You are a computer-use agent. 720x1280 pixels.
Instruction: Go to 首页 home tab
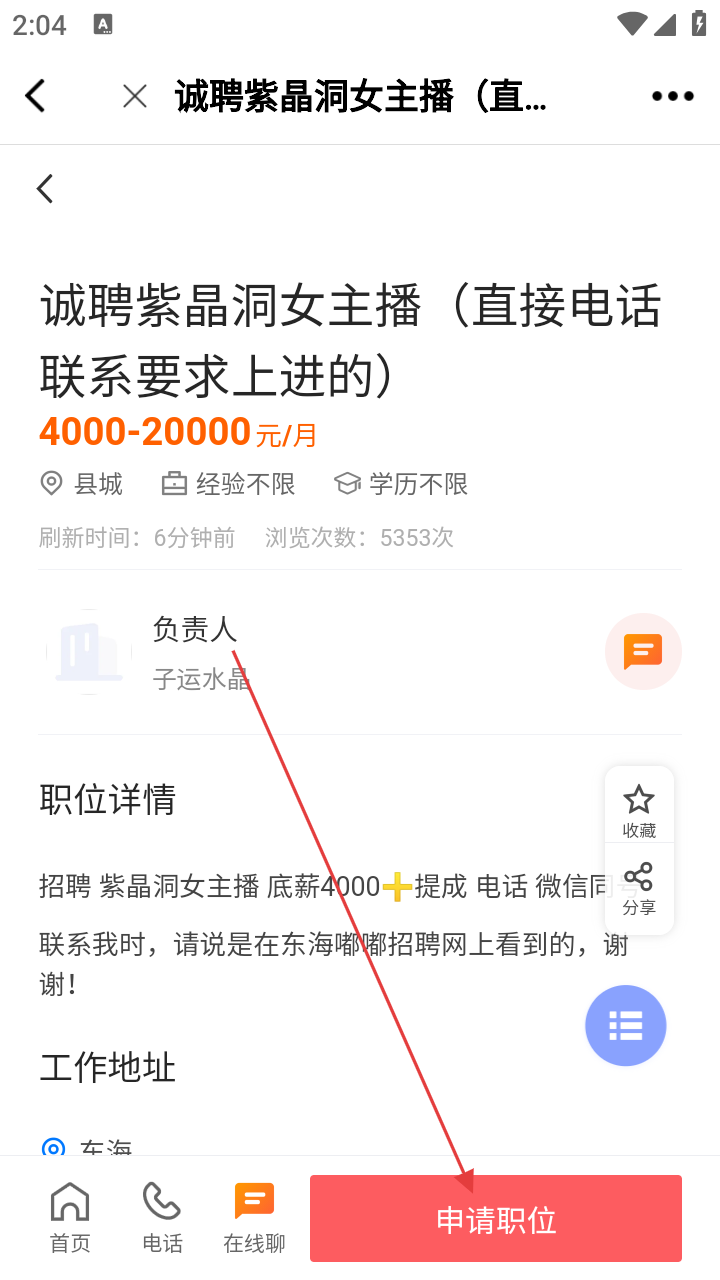click(x=70, y=1217)
